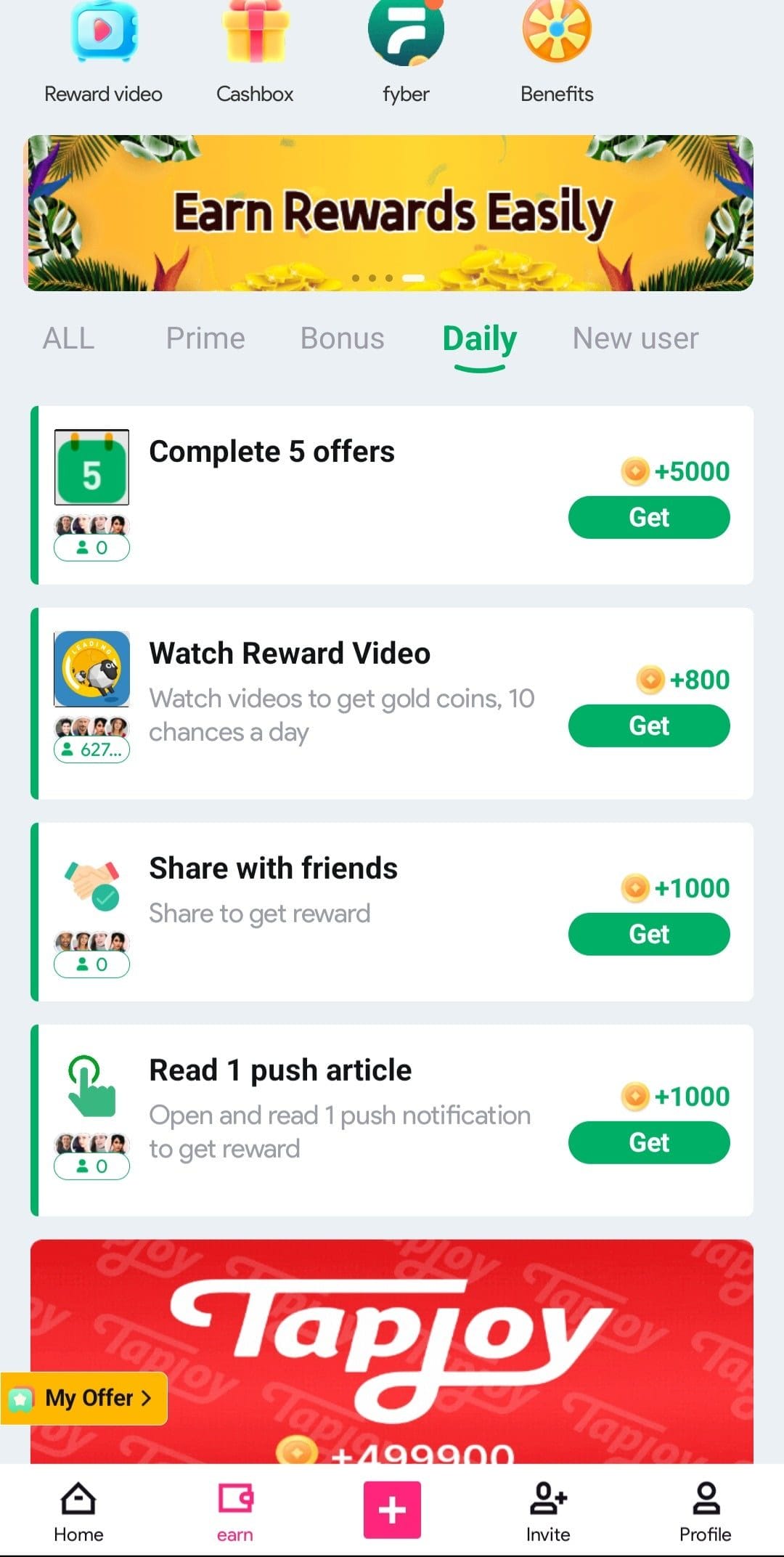Tap Get for Read 1 push article
This screenshot has height=1557, width=784.
649,1142
